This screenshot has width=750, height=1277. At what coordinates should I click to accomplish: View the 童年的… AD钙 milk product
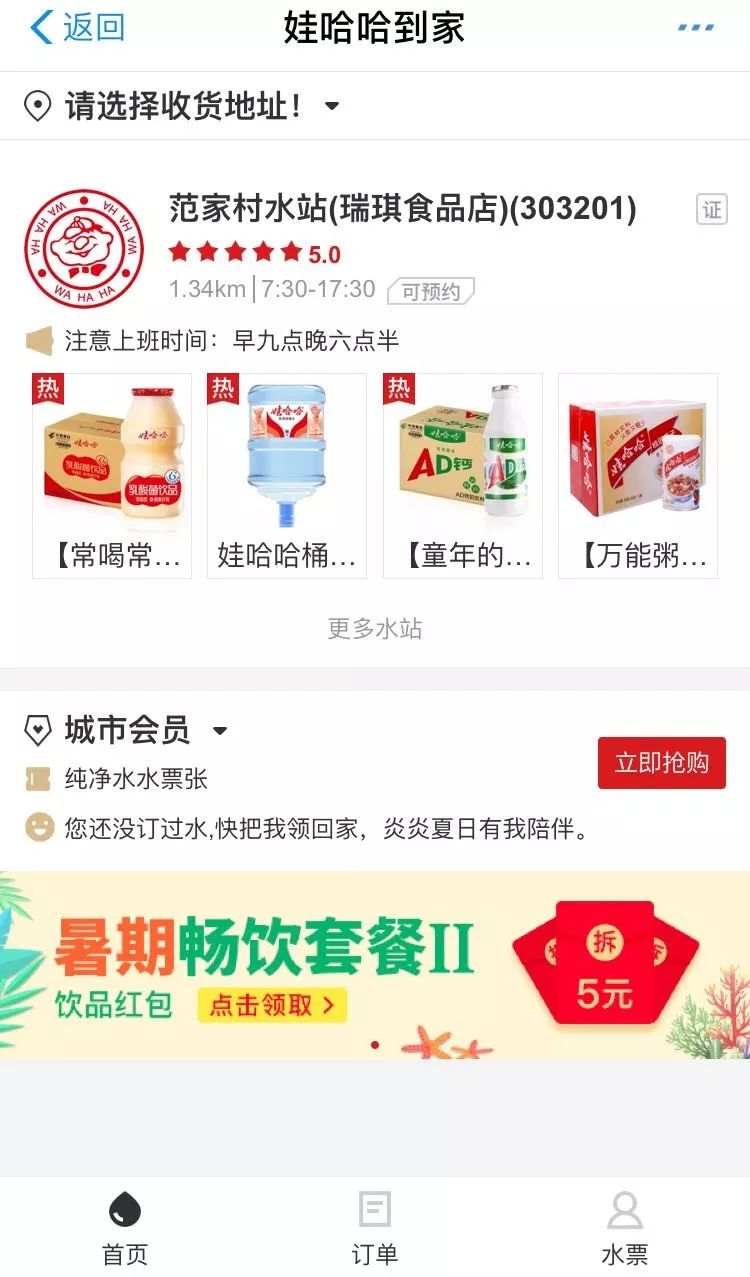(x=462, y=476)
